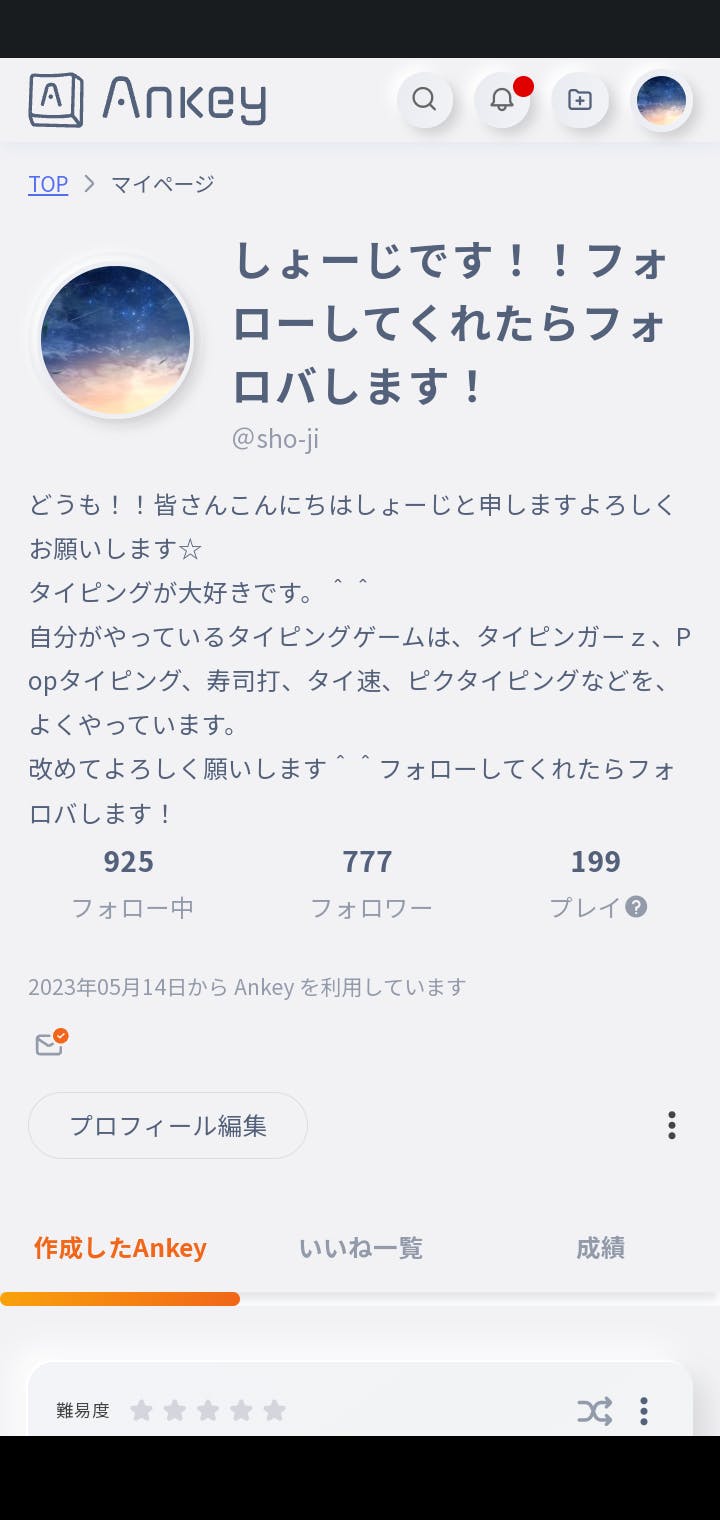Image resolution: width=720 pixels, height=1520 pixels.
Task: Go to TOP via breadcrumb link
Action: coord(48,184)
